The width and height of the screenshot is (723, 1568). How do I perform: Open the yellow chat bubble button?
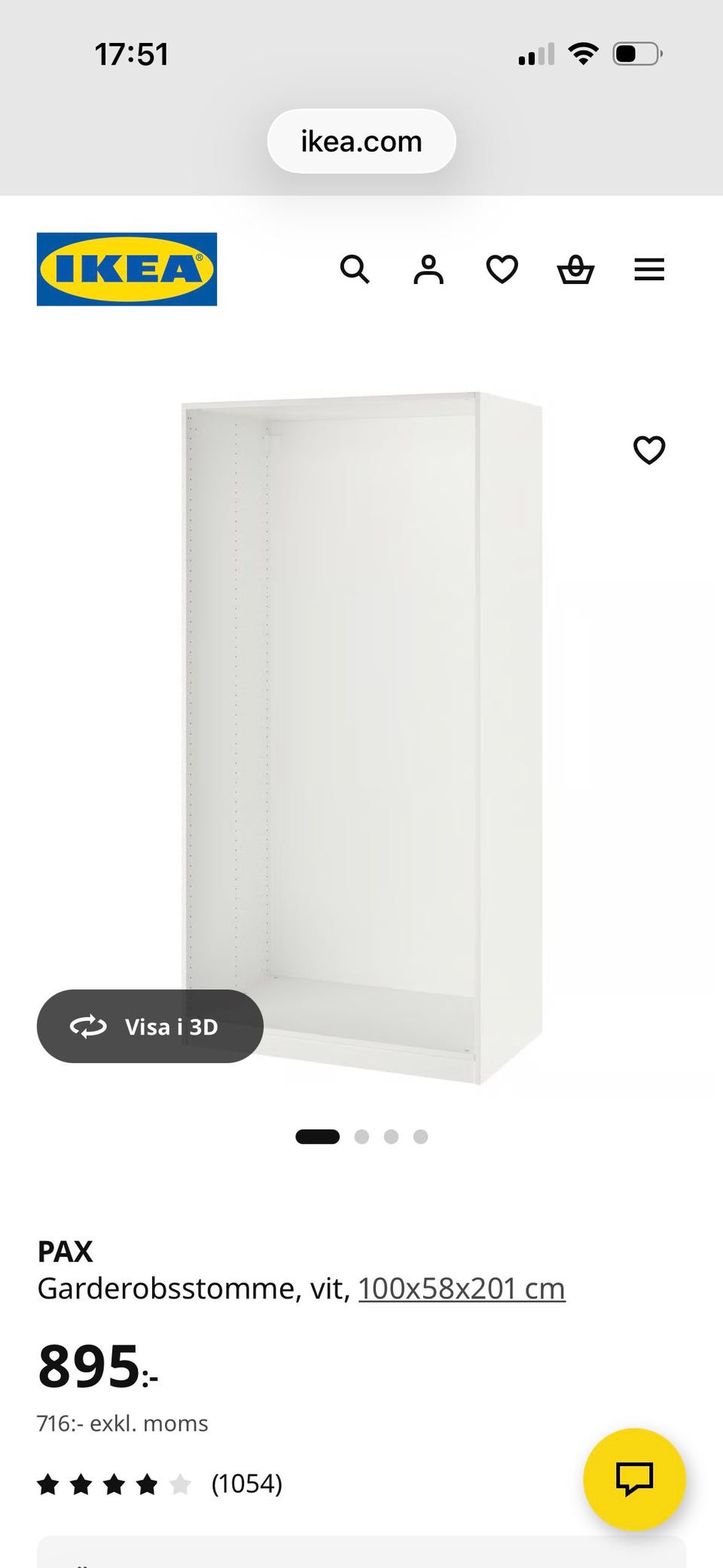pyautogui.click(x=634, y=1478)
